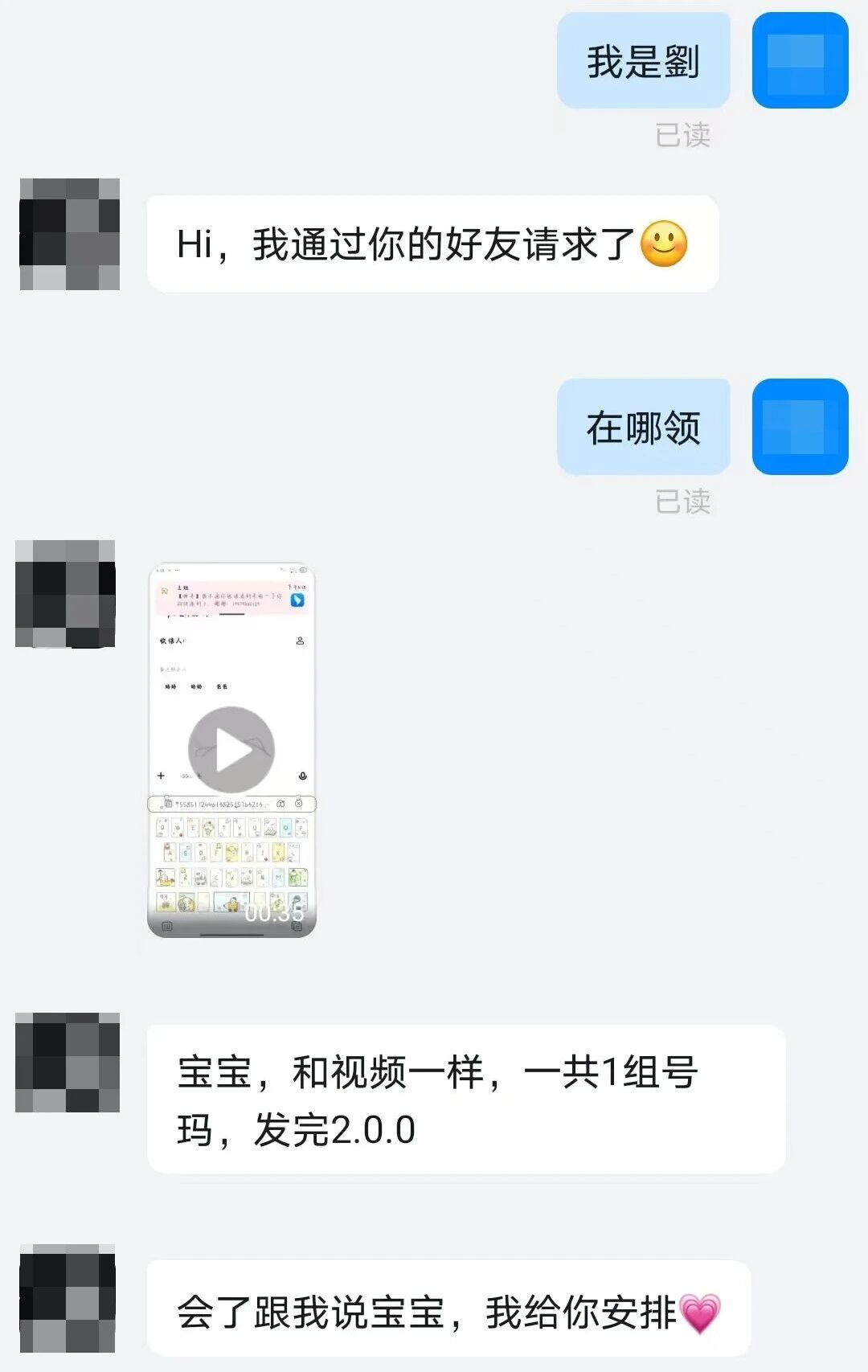
Task: Open my avatar next to "在哪领"
Action: click(x=800, y=427)
